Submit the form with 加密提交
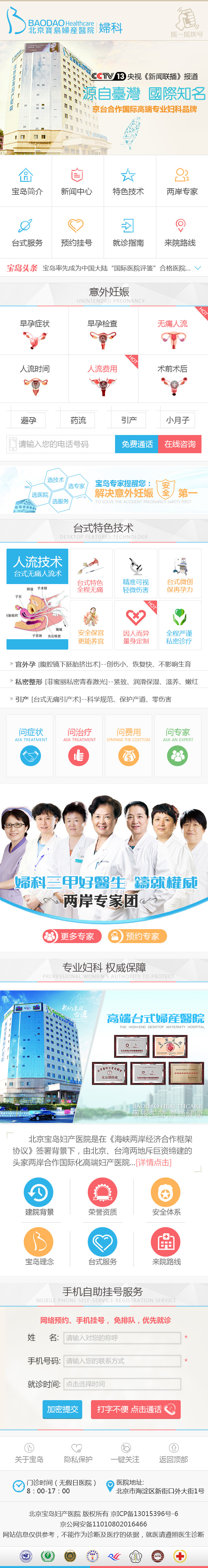Image resolution: width=208 pixels, height=1568 pixels. 62,1409
